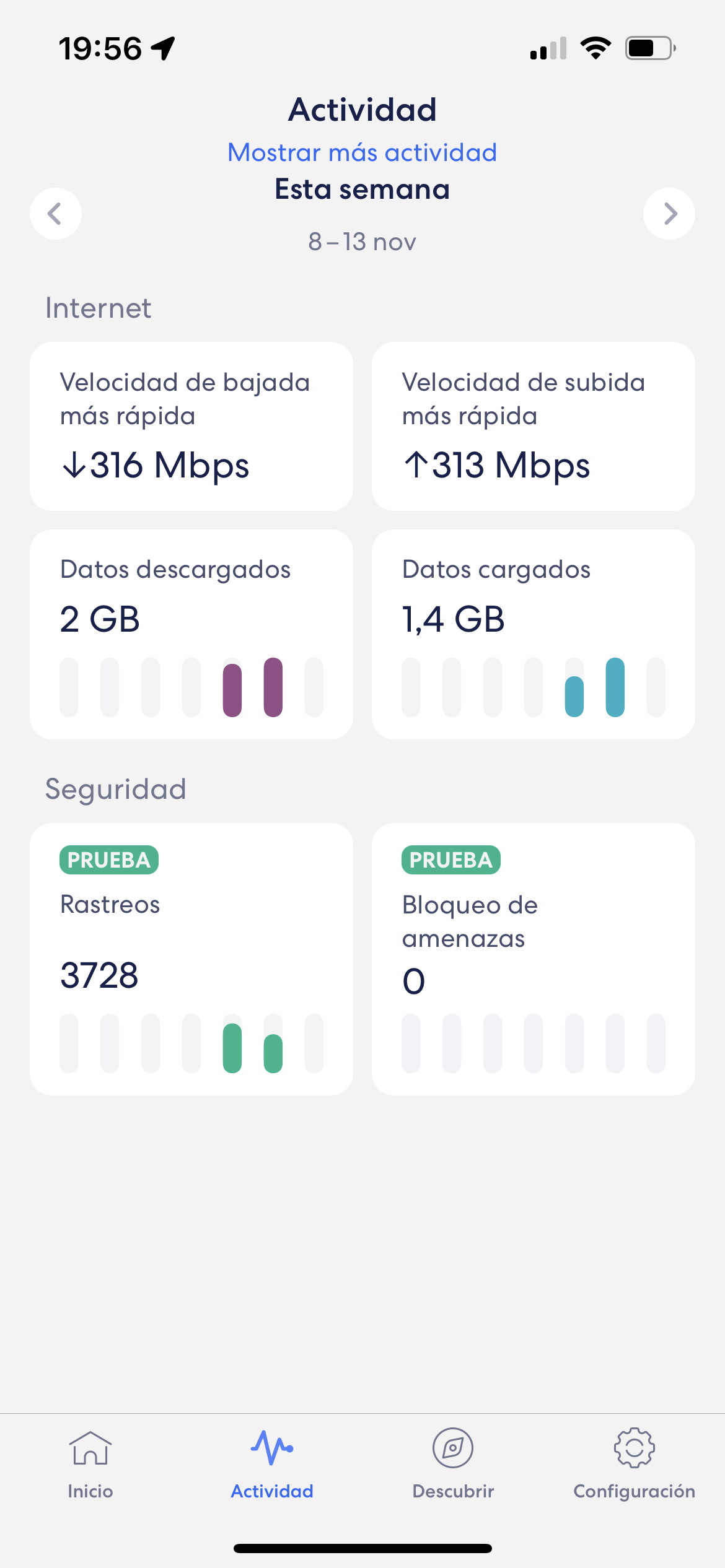View Datos descargados details
This screenshot has height=1568, width=725.
coord(191,634)
